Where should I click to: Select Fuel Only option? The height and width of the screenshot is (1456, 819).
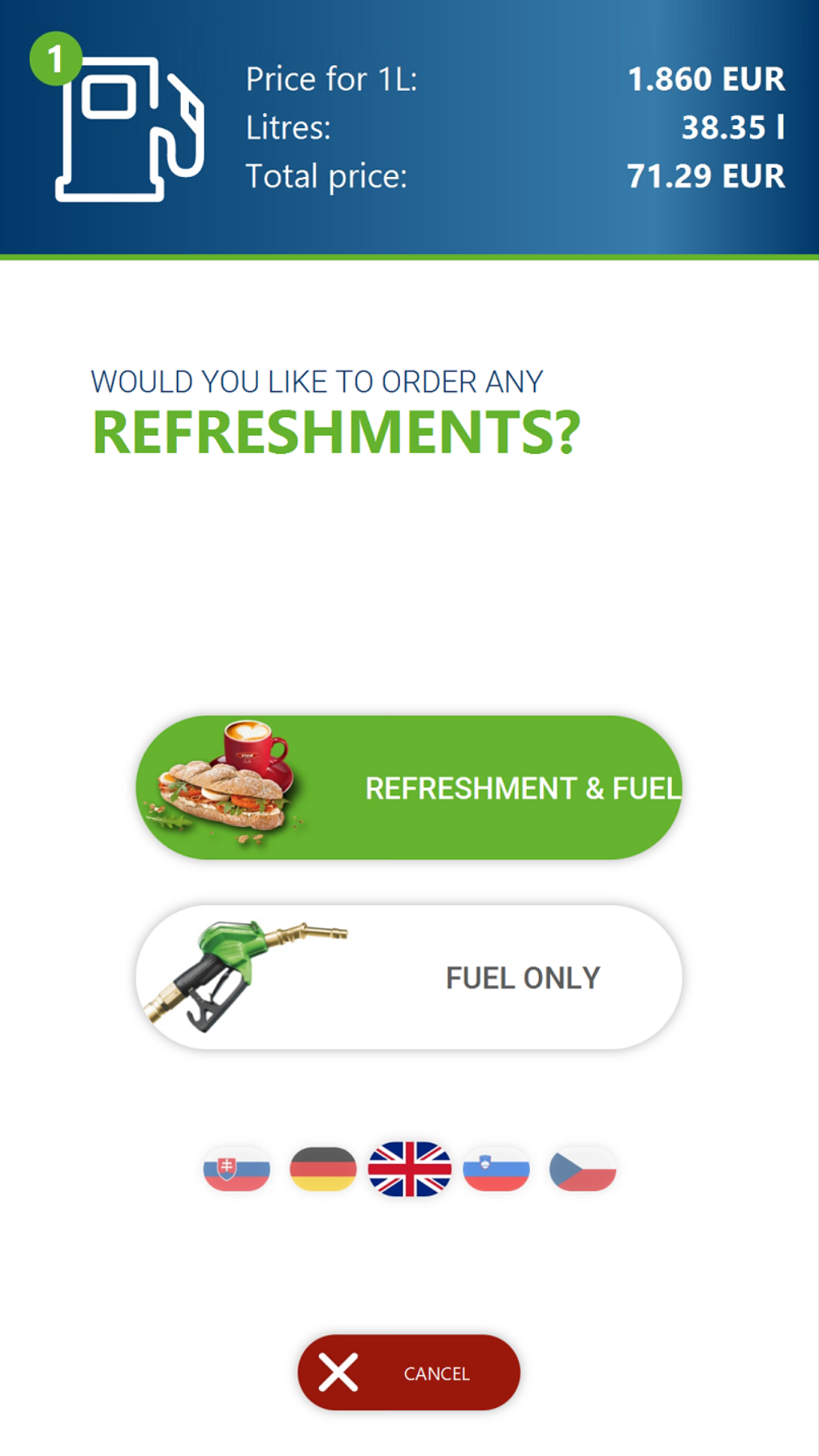[x=408, y=977]
